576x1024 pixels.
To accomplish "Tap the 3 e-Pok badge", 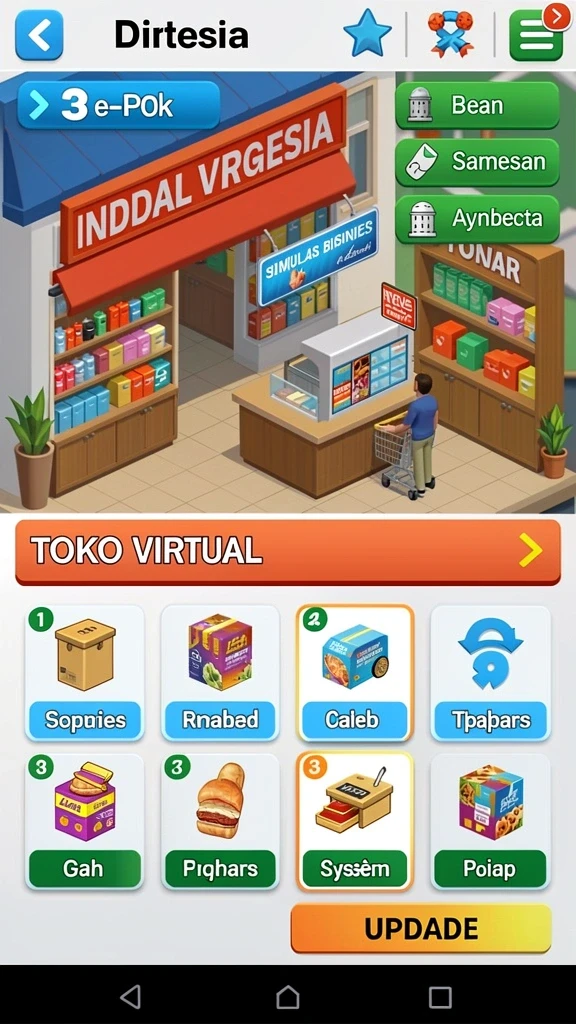I will (119, 105).
